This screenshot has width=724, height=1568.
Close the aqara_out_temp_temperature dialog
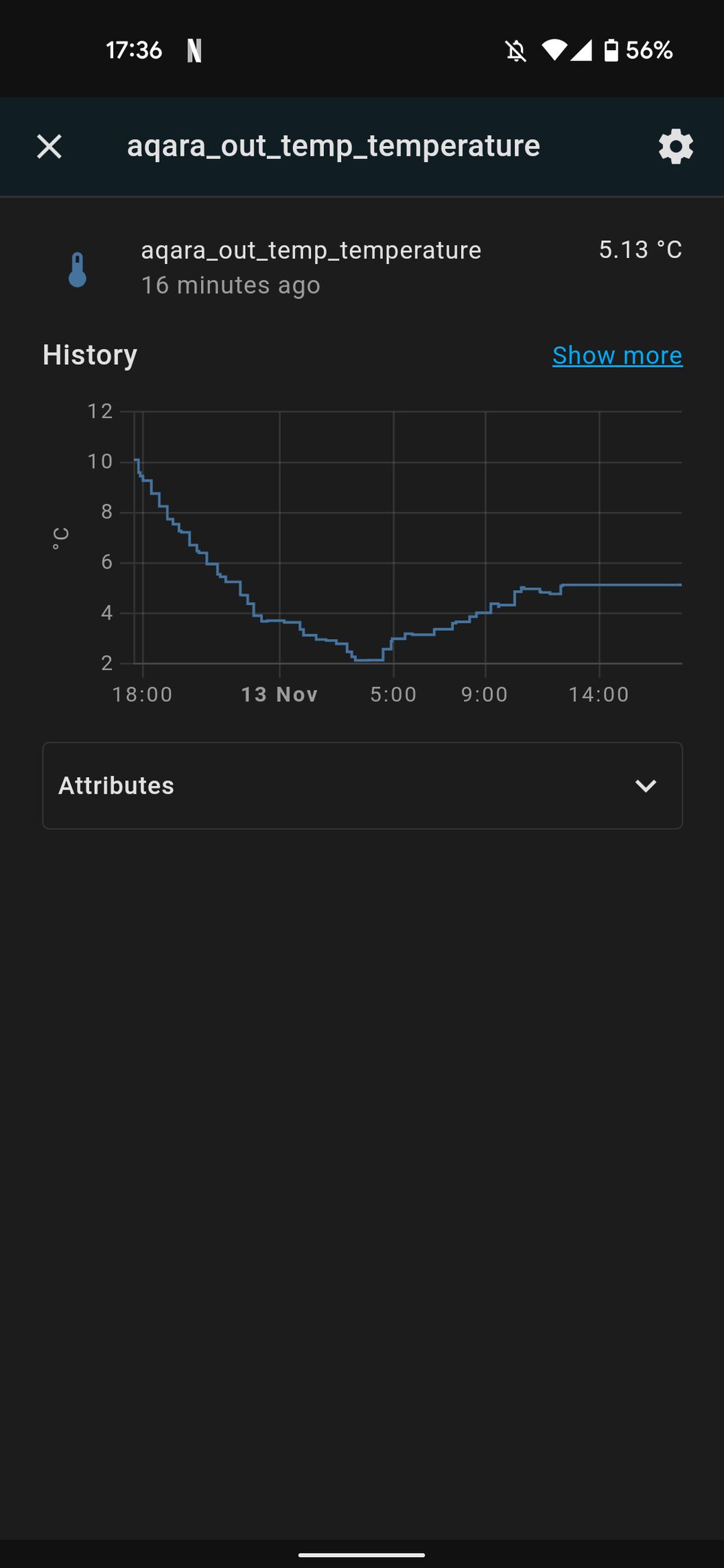[49, 147]
